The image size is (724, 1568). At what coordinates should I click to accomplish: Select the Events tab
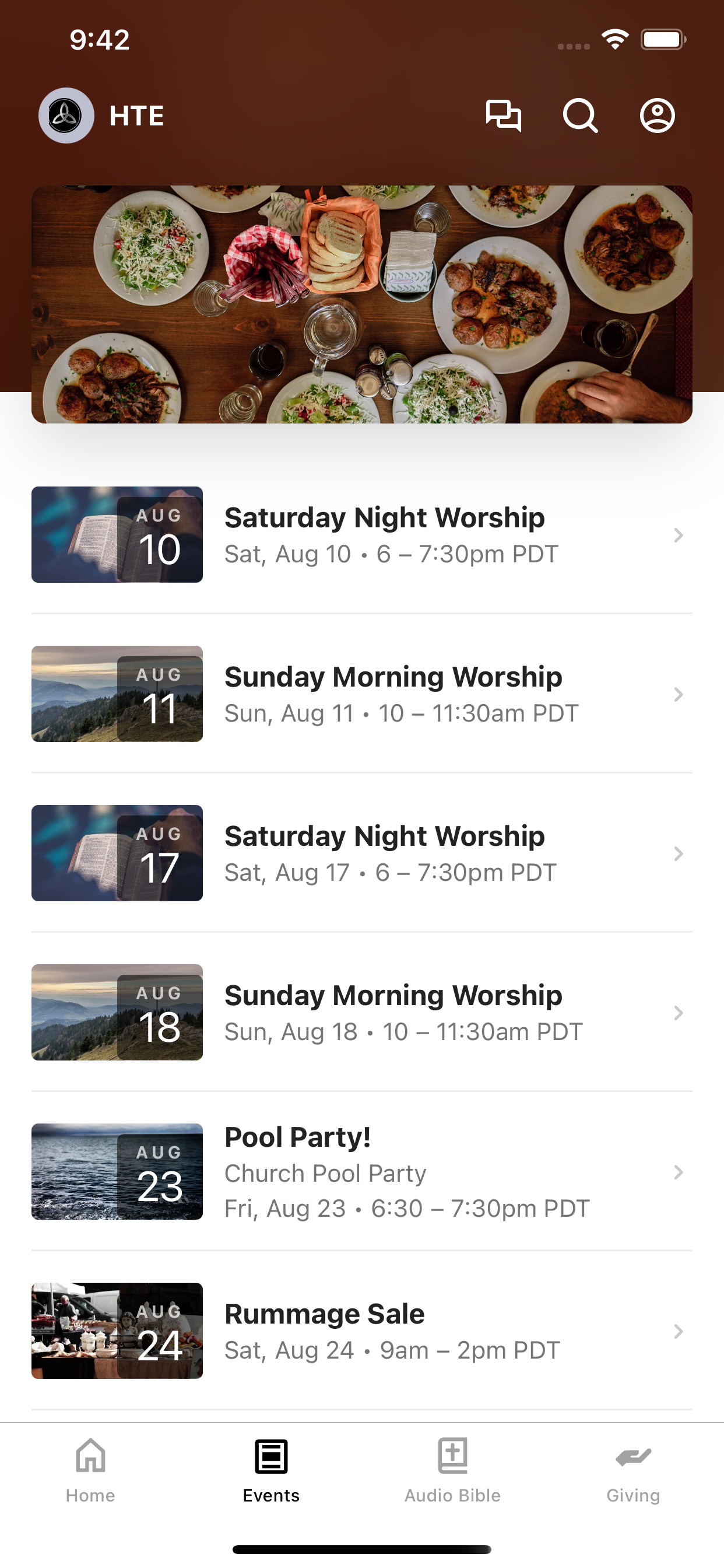click(271, 1471)
